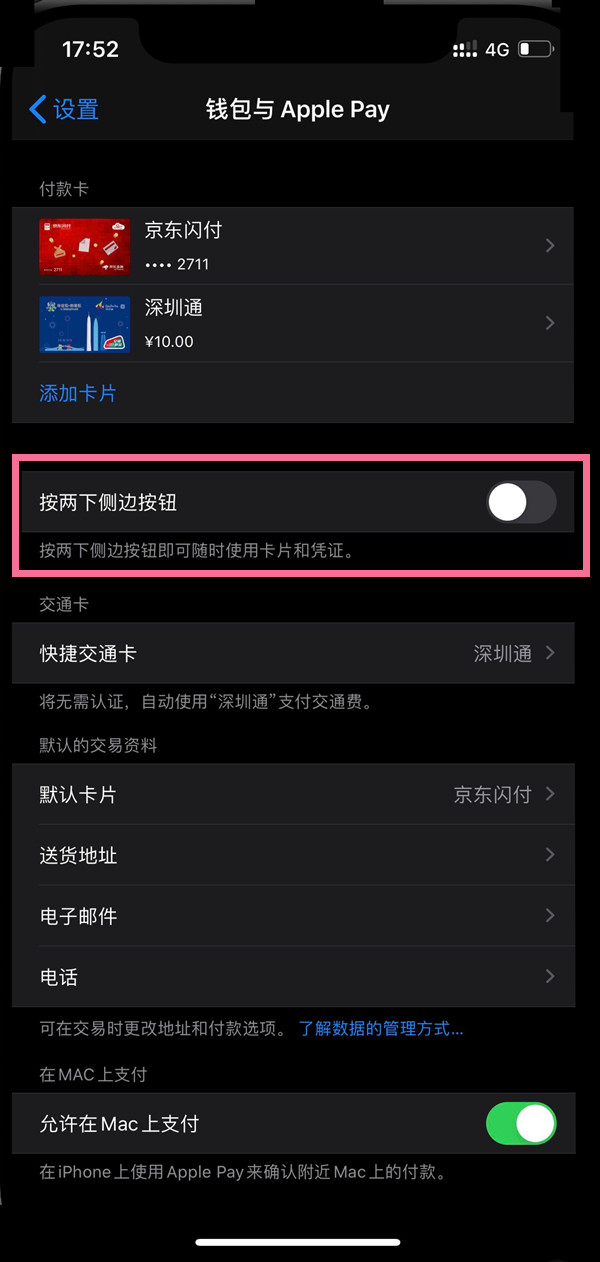Go back to 设置
600x1262 pixels.
point(64,109)
